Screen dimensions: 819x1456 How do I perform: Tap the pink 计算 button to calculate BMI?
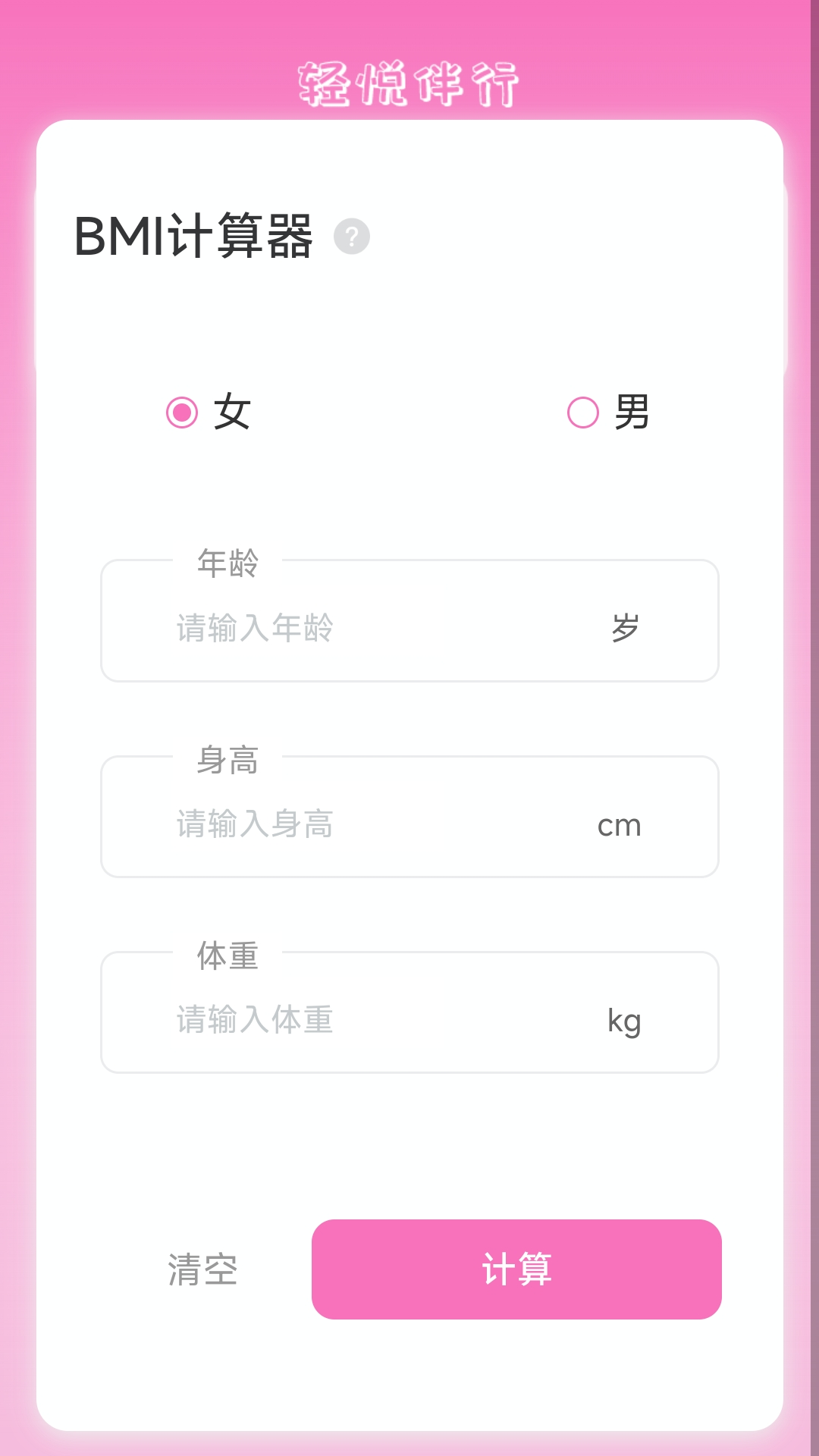[x=516, y=1269]
